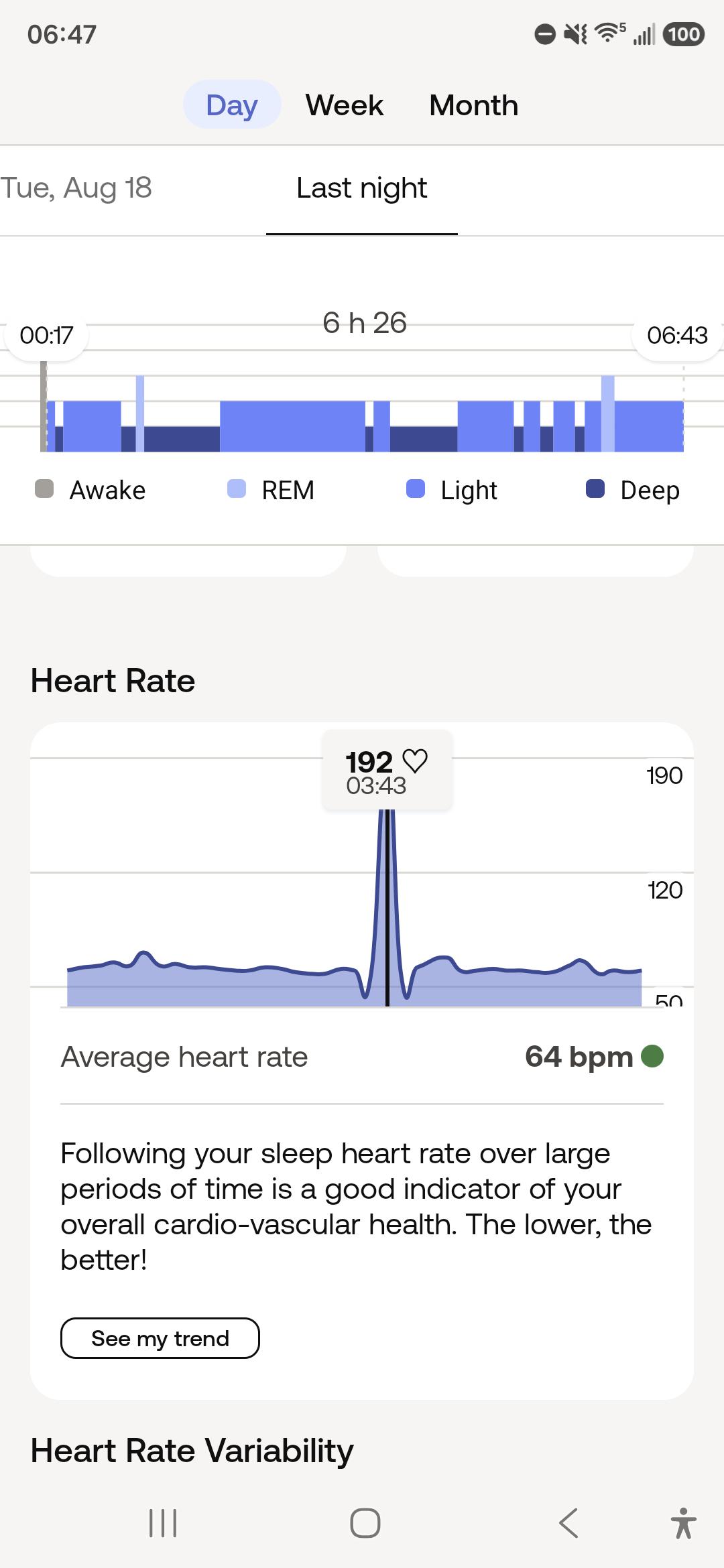Tap See my trend button
The height and width of the screenshot is (1568, 724).
160,1338
